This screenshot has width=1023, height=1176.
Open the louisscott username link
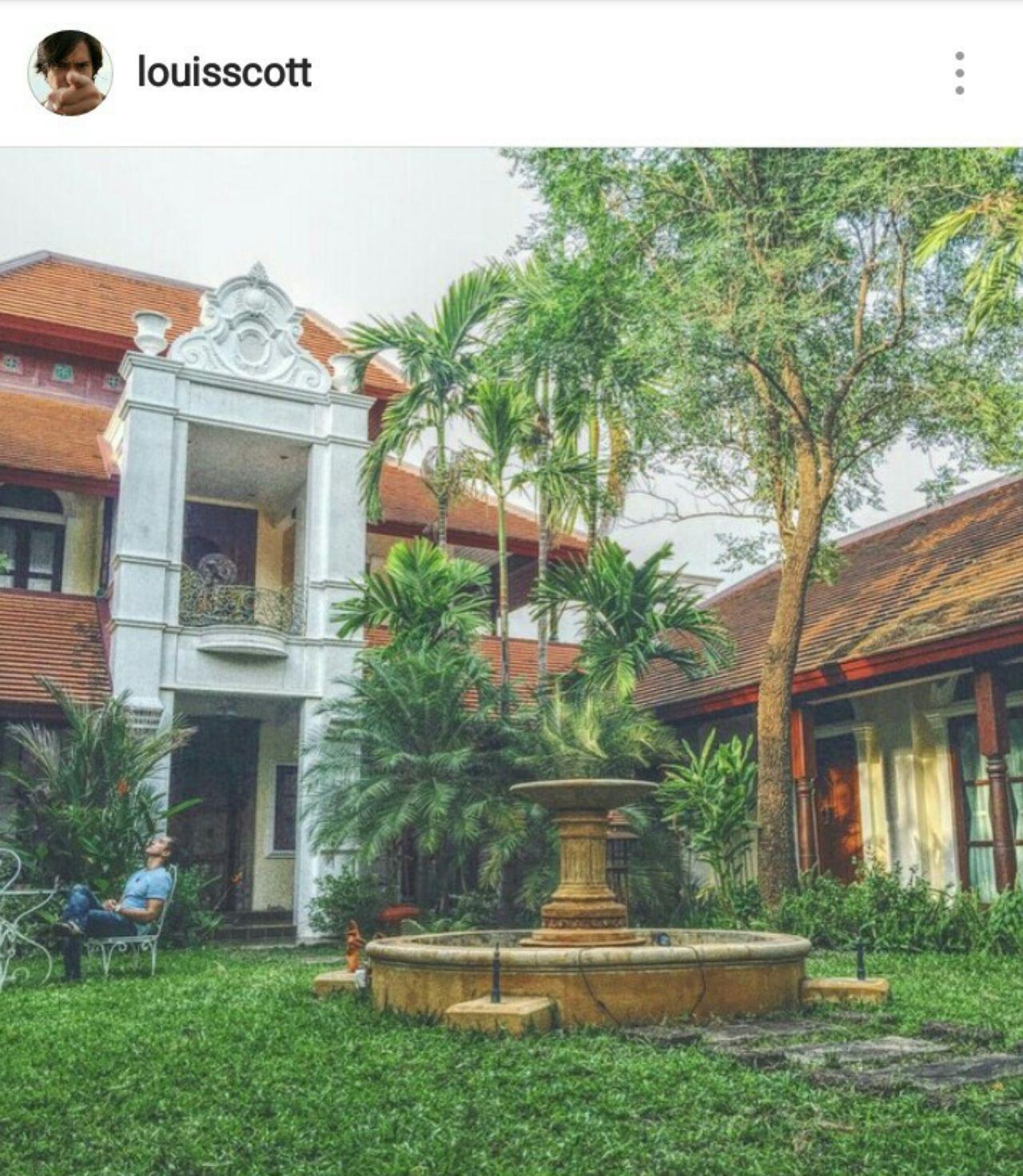point(225,73)
